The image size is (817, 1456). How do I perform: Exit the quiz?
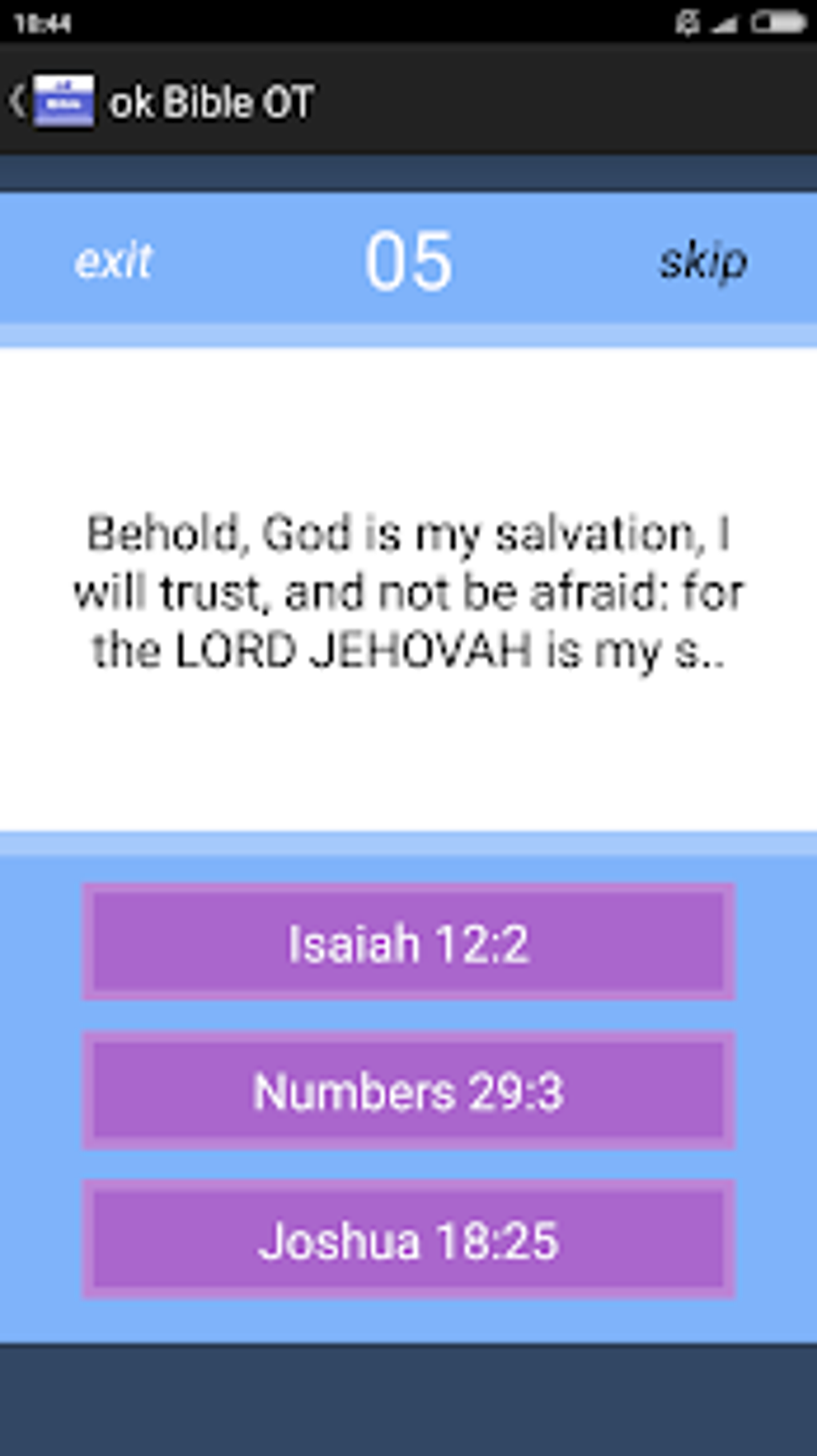(113, 261)
